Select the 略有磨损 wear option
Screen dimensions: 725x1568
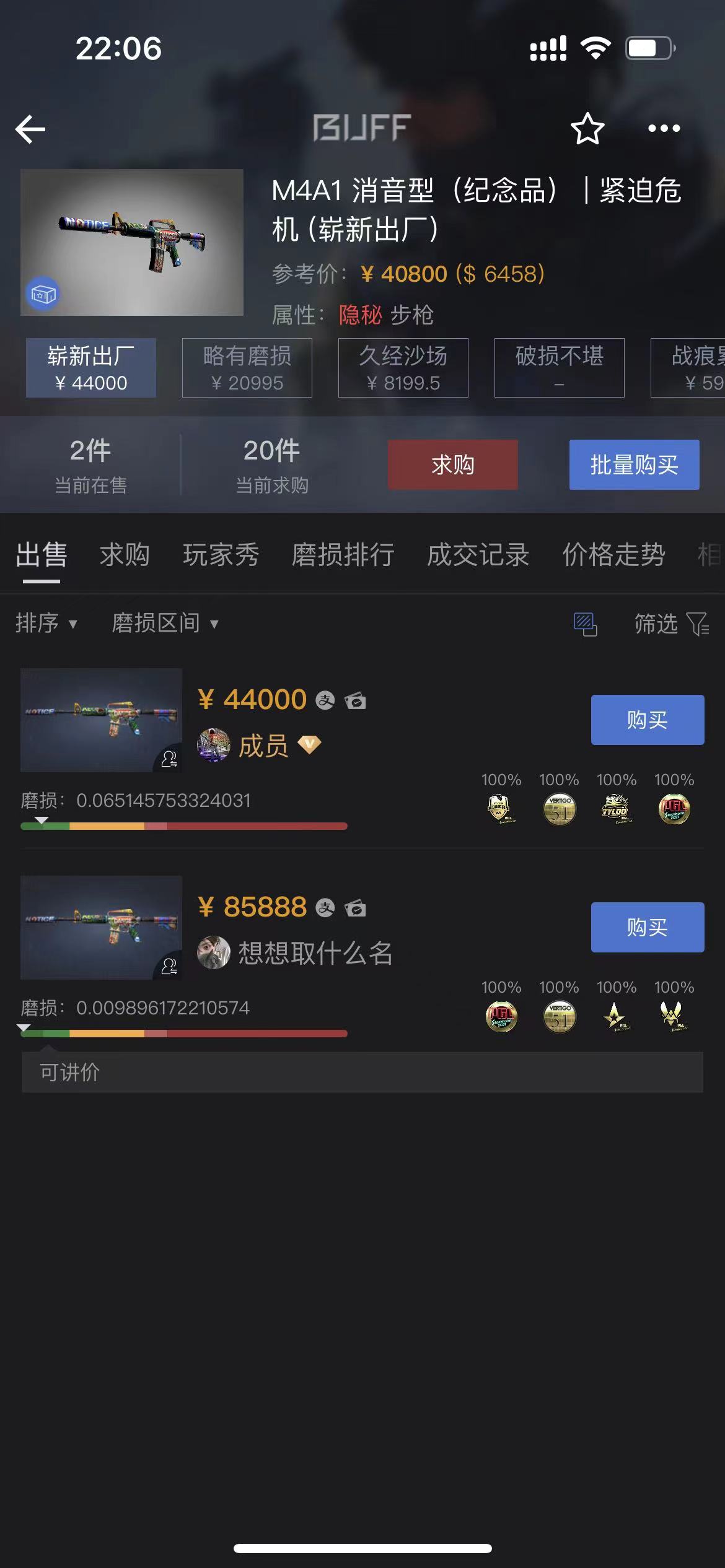pyautogui.click(x=247, y=368)
